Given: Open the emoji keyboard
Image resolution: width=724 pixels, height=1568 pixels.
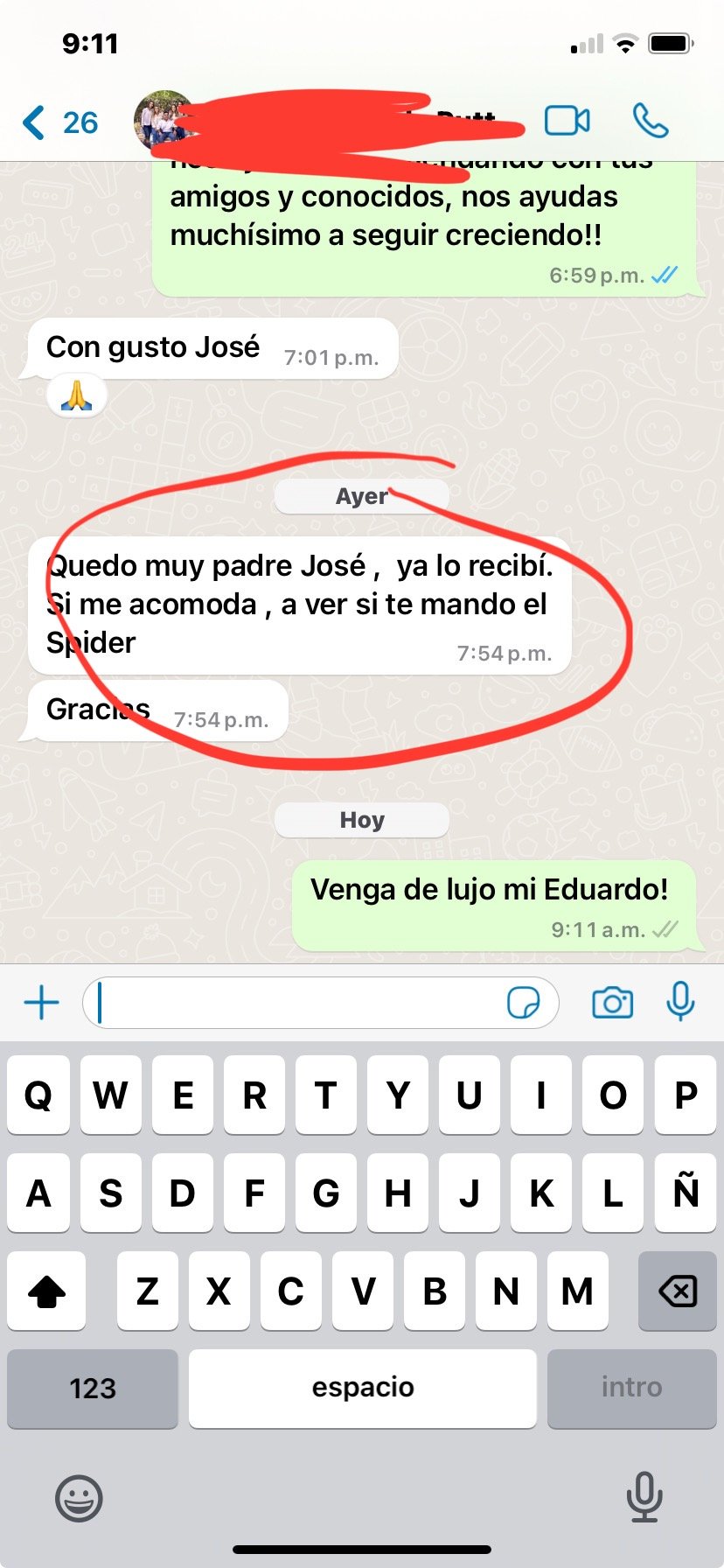Looking at the screenshot, I should tap(79, 1499).
